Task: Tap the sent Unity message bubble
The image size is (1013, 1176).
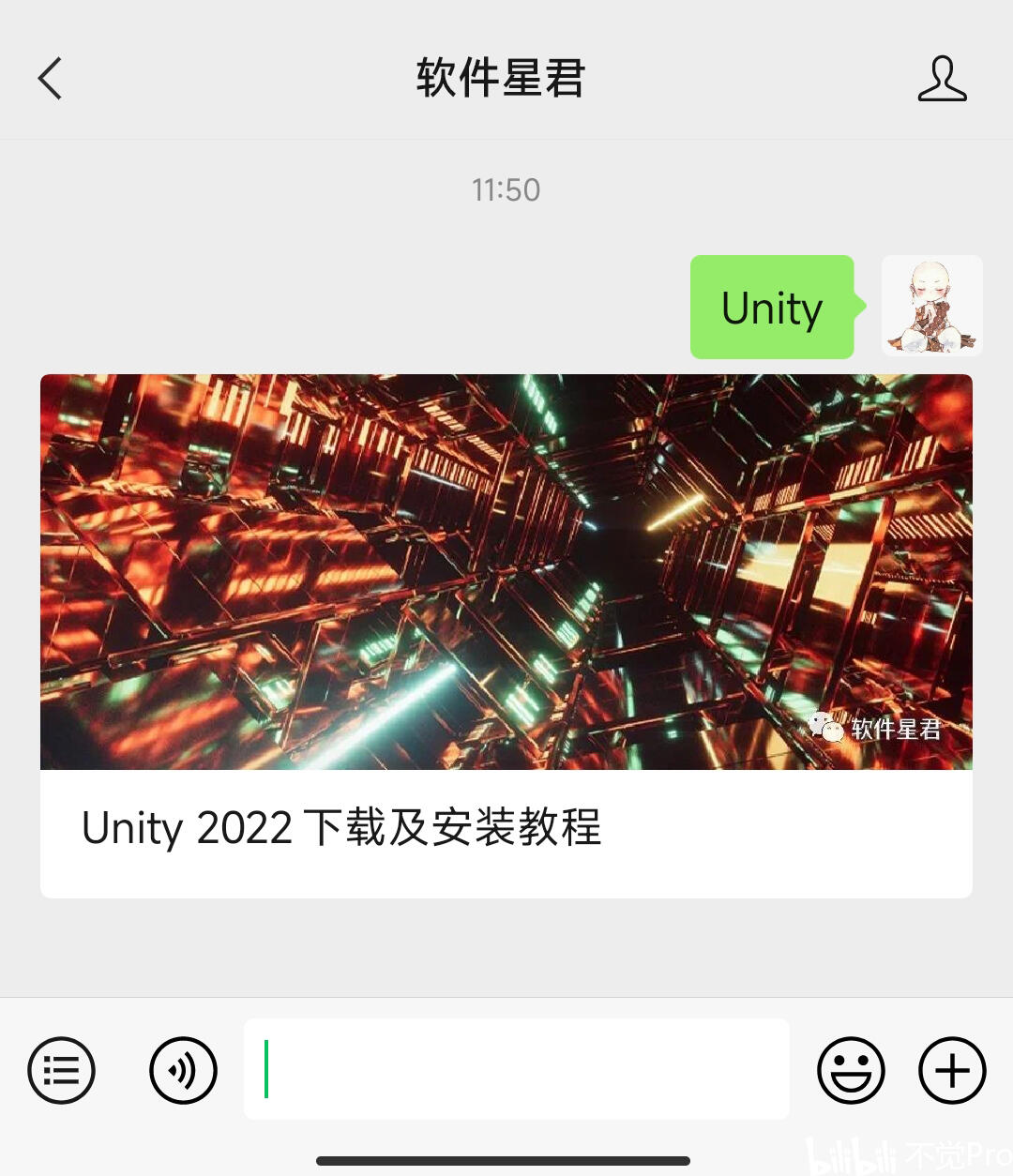Action: click(x=772, y=307)
